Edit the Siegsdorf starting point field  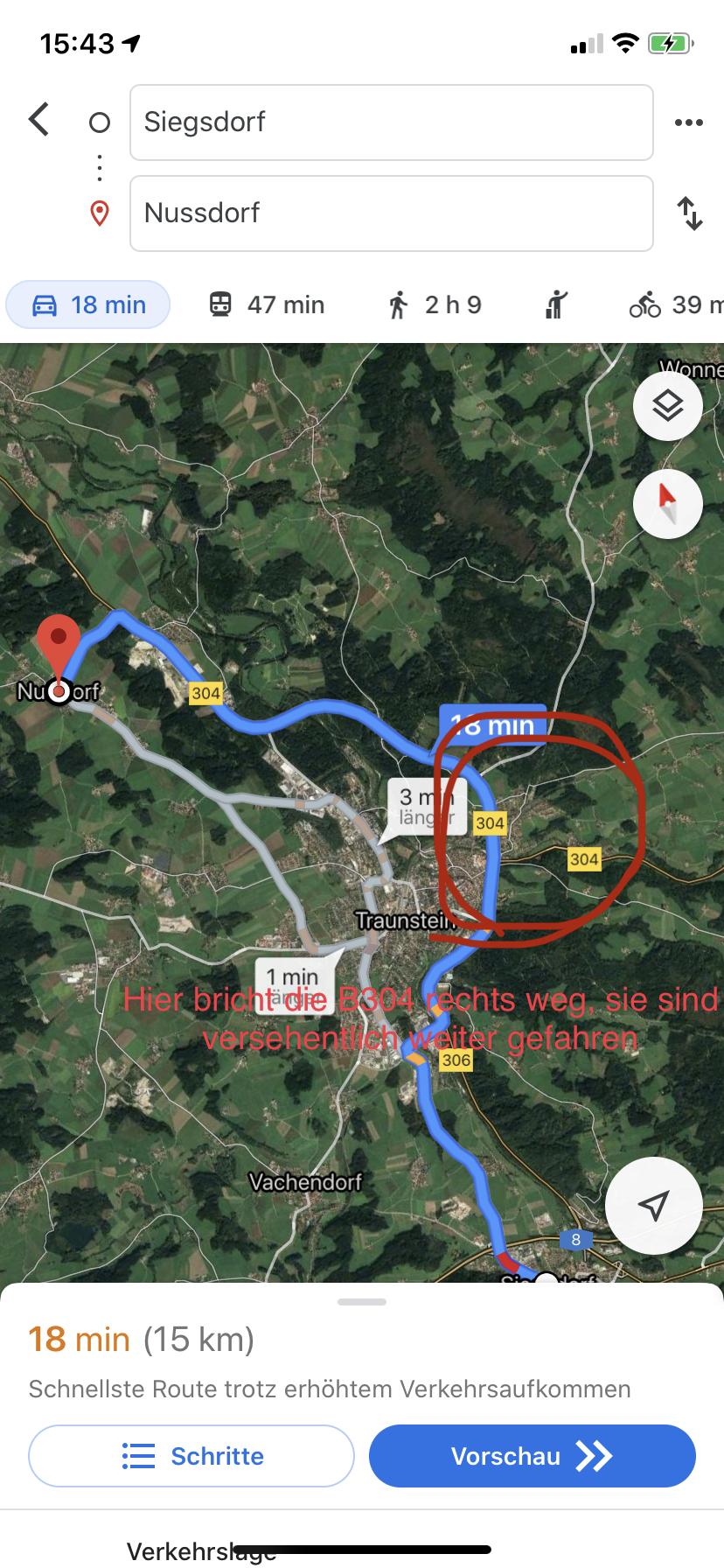point(392,122)
